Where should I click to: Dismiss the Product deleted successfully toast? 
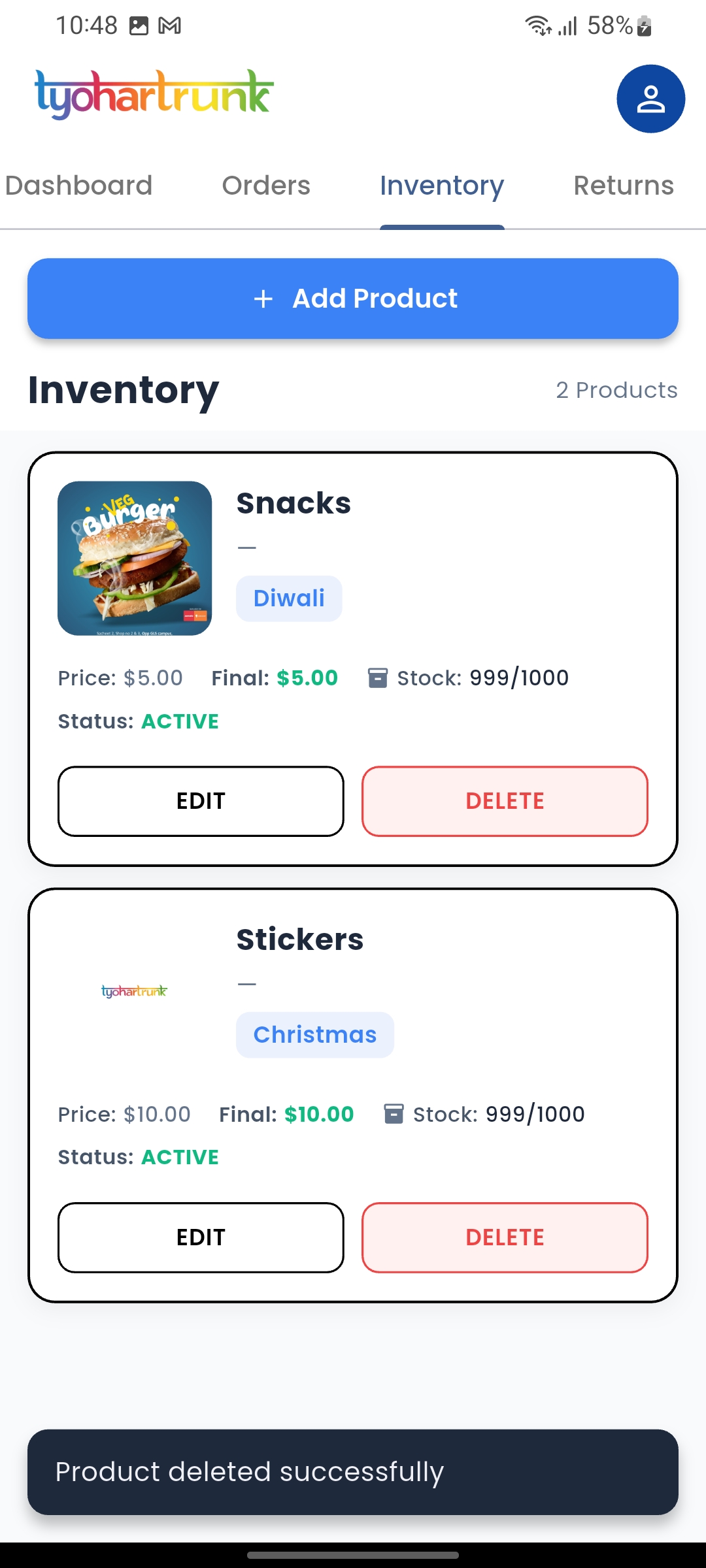(353, 1471)
